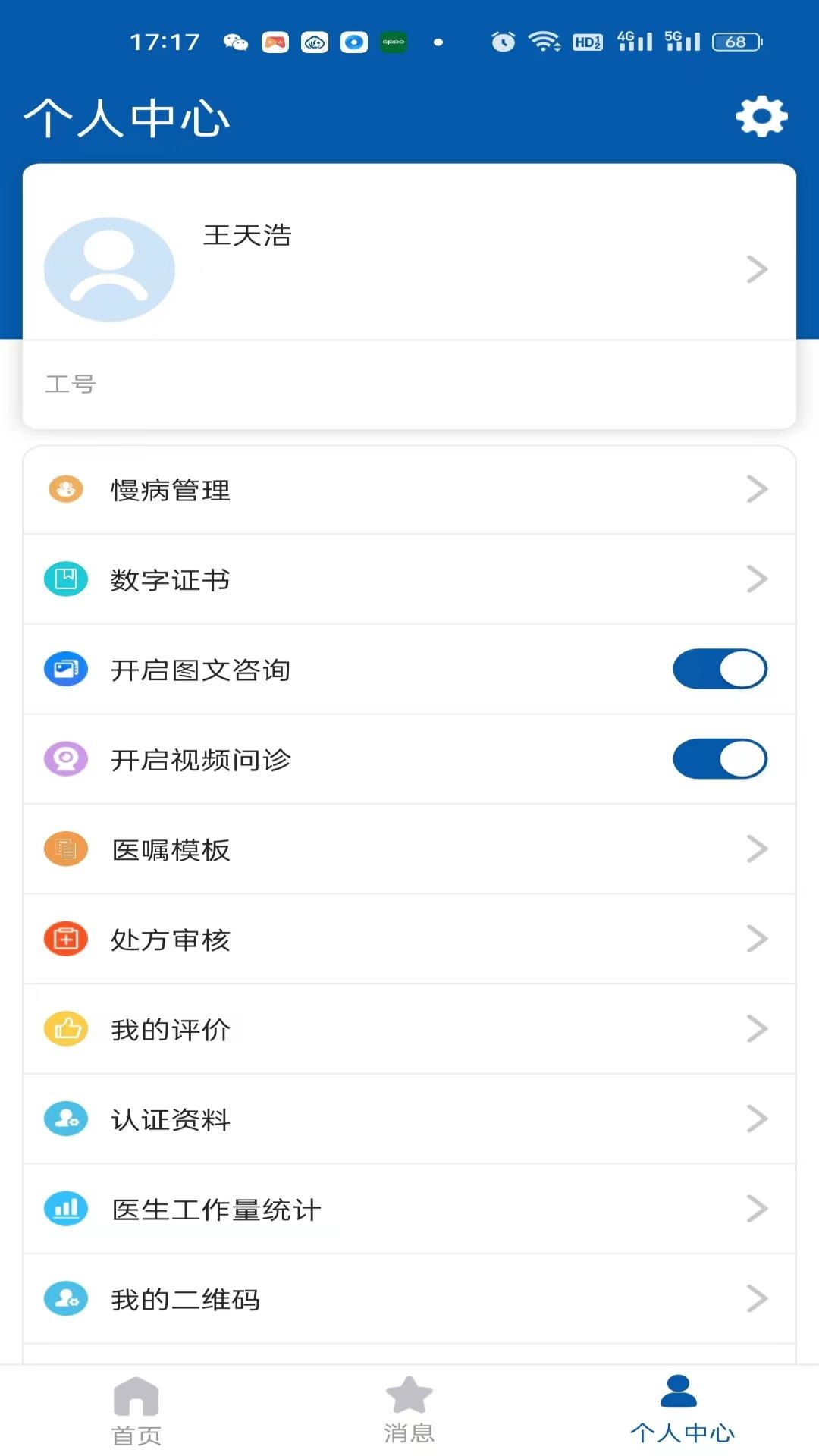Screen dimensions: 819x1456
Task: Disable the 开启视频问诊 toggle
Action: (x=720, y=759)
